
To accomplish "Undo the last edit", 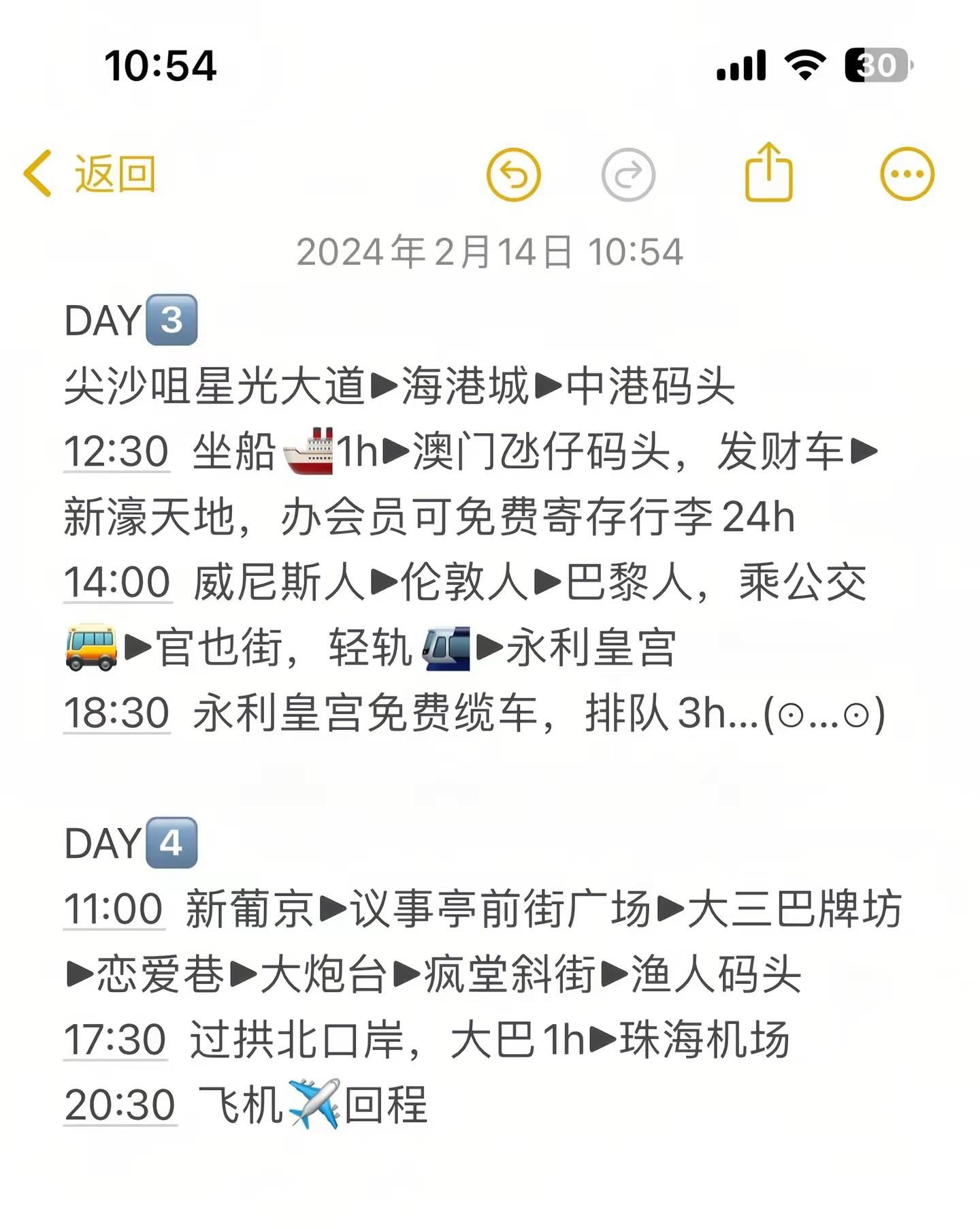I will [514, 175].
